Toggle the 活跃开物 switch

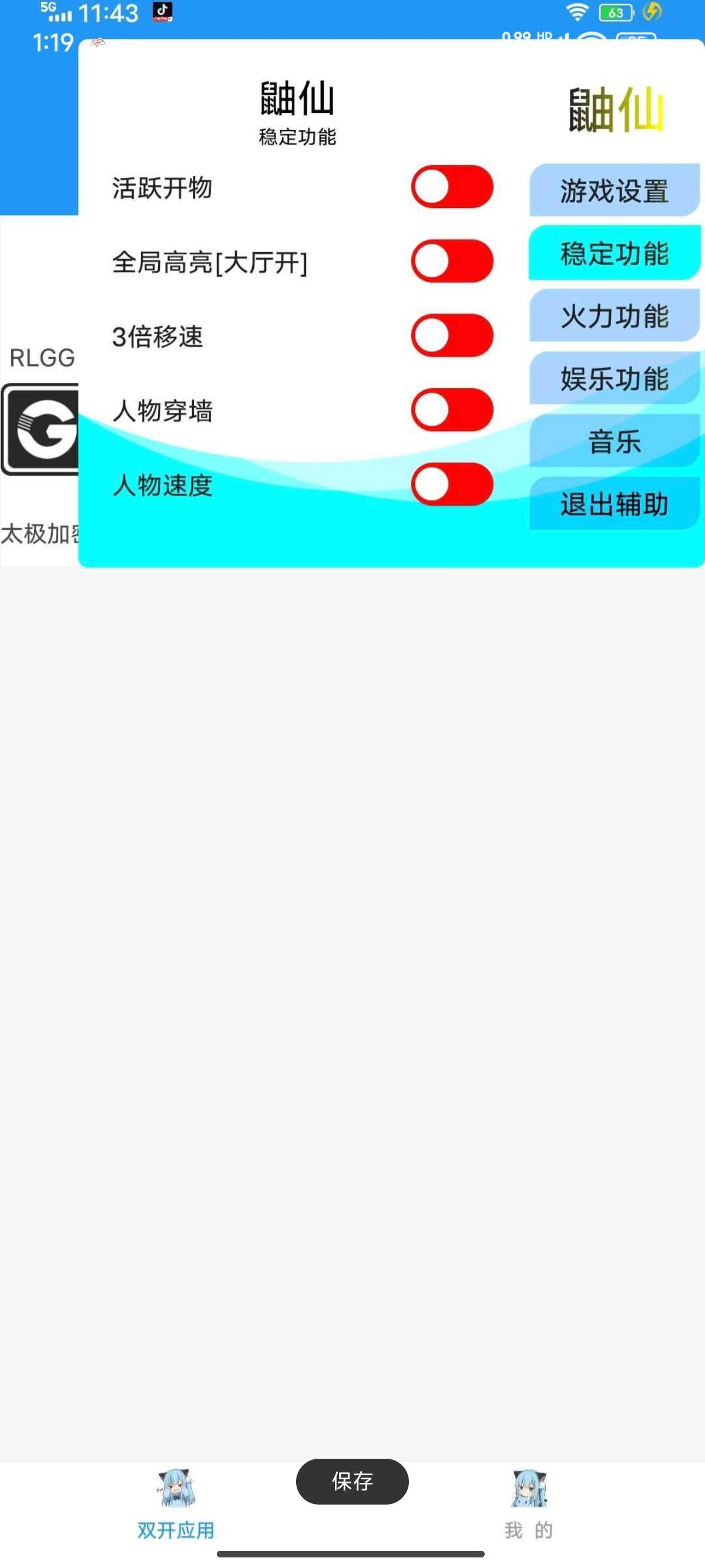point(452,187)
